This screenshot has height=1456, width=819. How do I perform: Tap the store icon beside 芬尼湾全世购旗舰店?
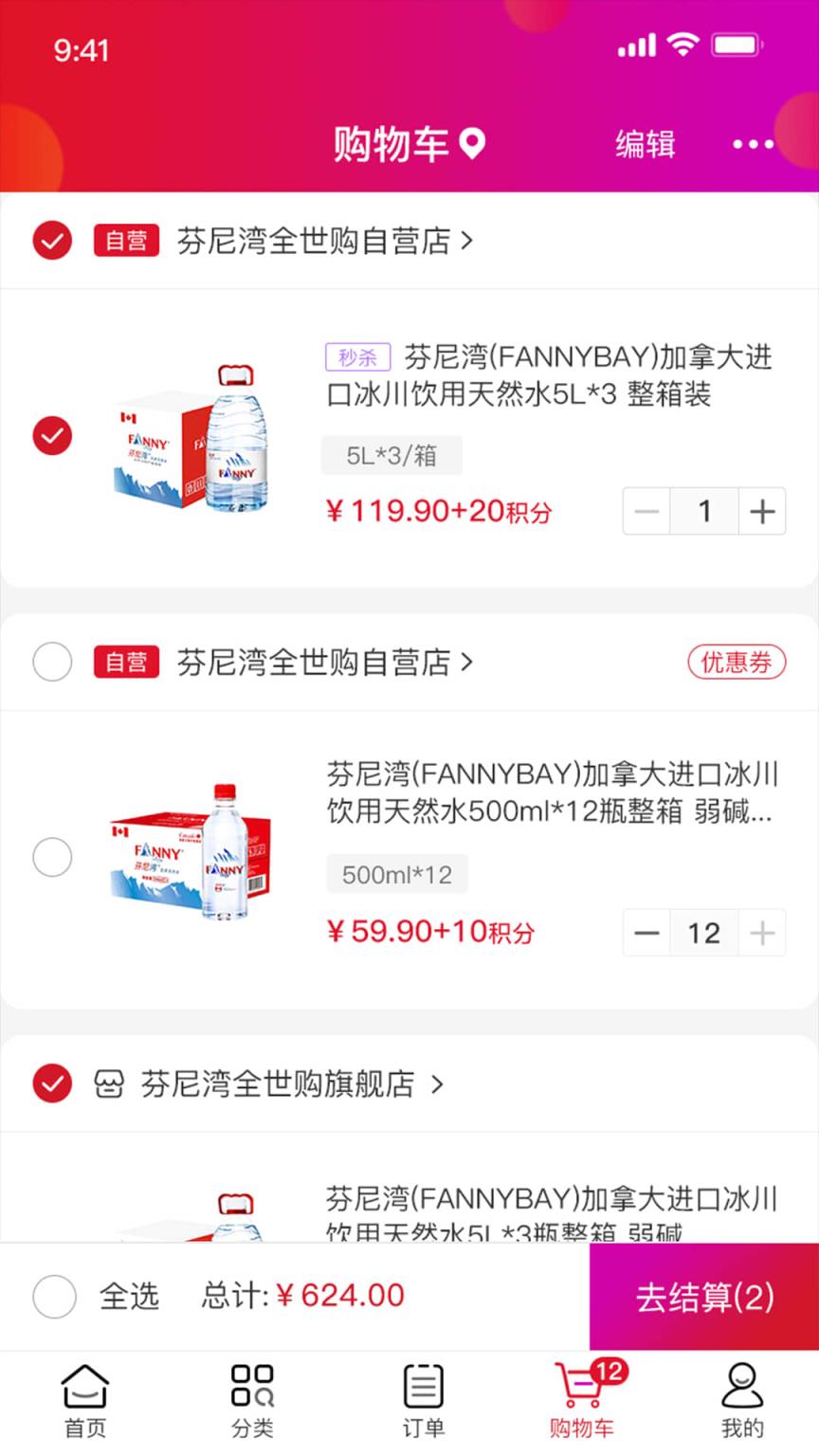(x=109, y=1083)
